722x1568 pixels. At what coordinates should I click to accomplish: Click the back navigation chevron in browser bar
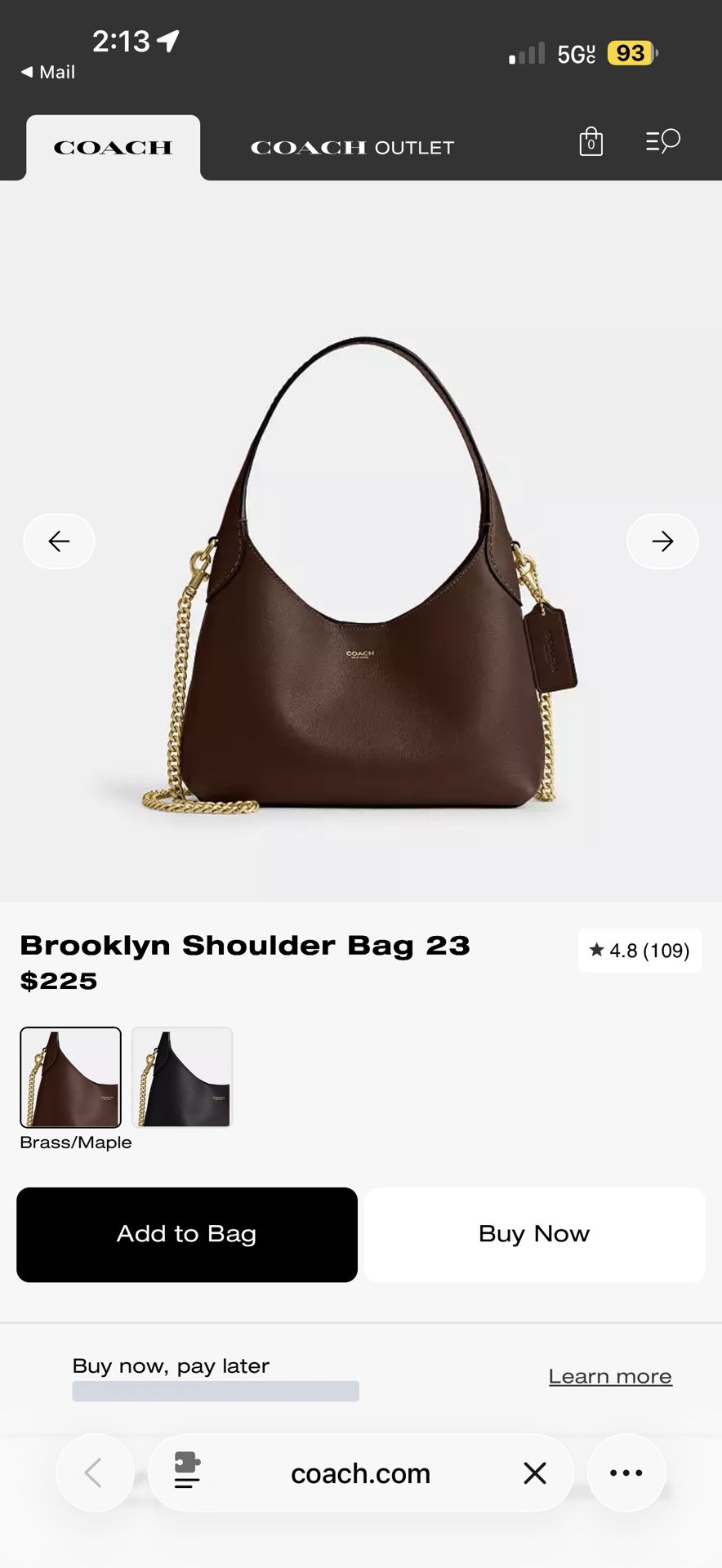[x=95, y=1472]
